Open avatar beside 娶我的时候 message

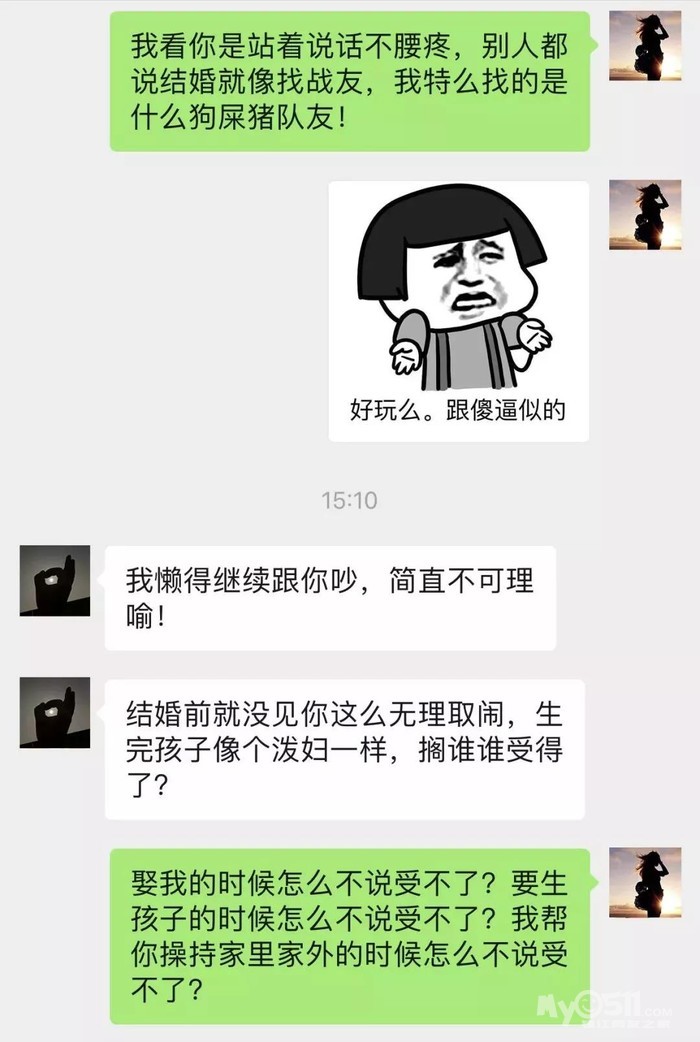tap(645, 882)
